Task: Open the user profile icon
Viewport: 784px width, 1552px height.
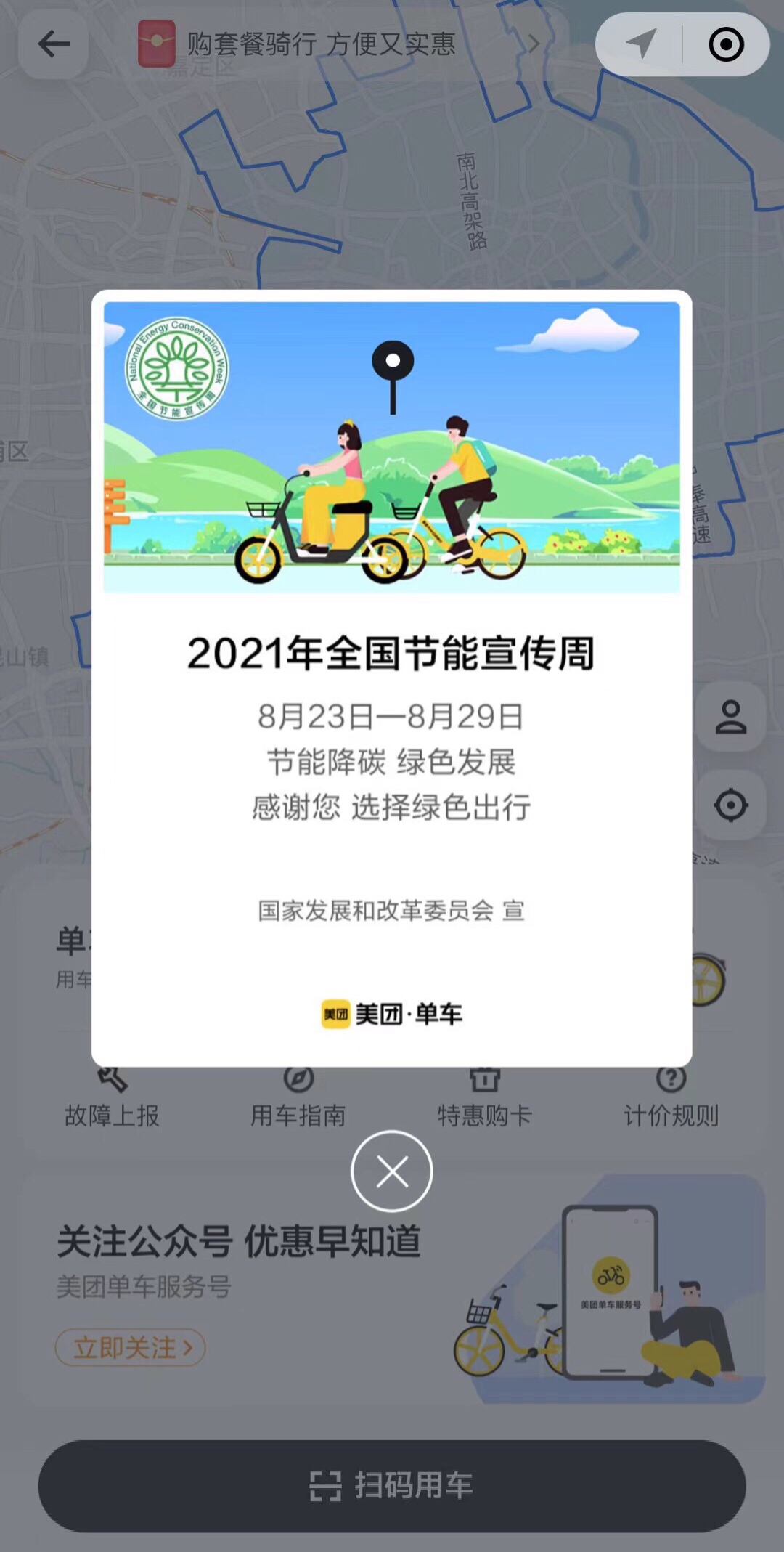Action: coord(730,717)
